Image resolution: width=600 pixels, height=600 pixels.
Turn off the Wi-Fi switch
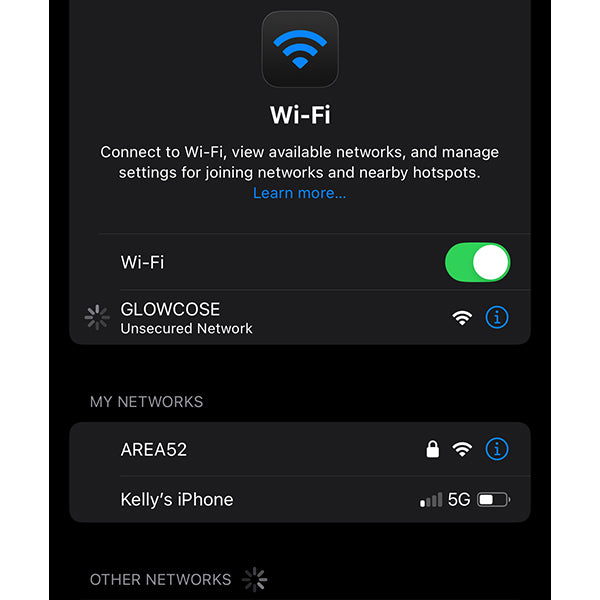click(477, 263)
